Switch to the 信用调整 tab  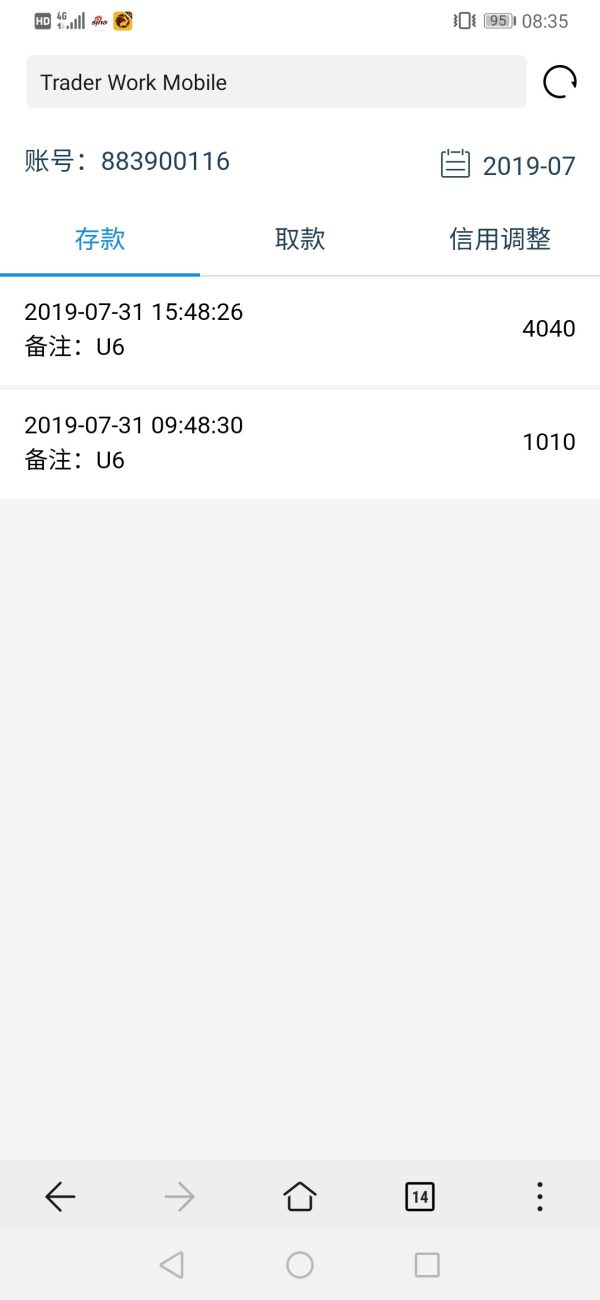click(500, 239)
